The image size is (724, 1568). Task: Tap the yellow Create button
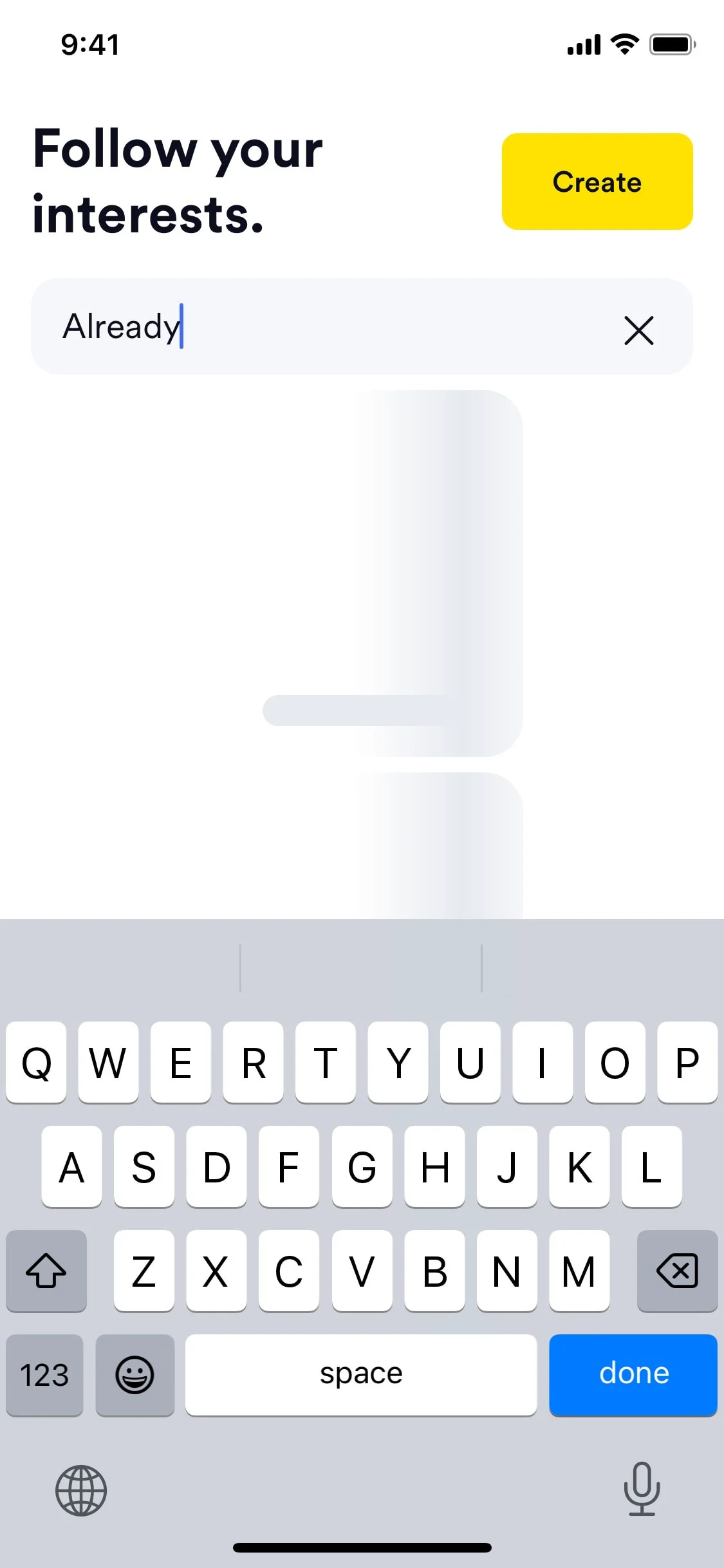[597, 182]
